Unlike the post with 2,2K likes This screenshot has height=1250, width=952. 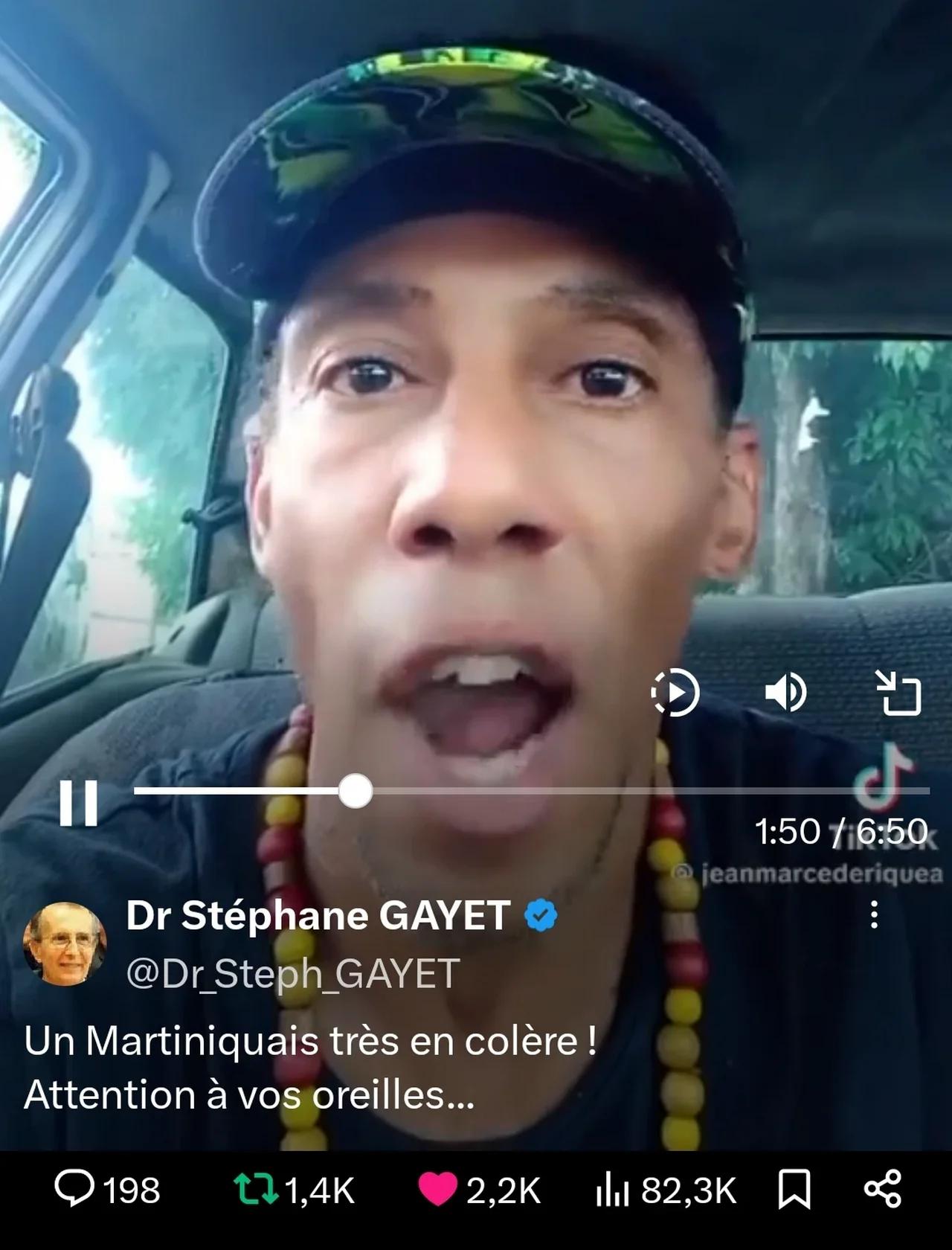coord(478,1189)
